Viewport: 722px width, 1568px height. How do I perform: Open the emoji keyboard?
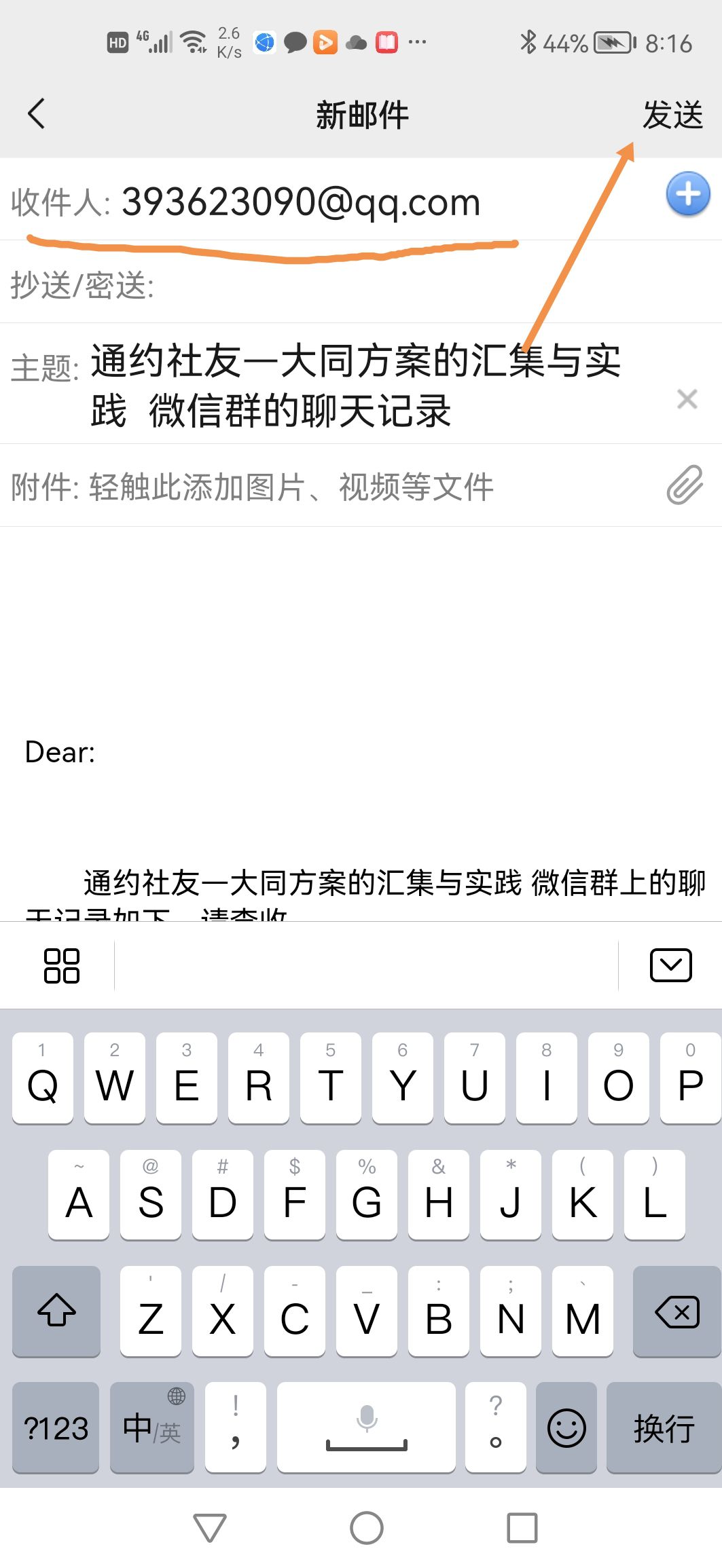point(566,1427)
